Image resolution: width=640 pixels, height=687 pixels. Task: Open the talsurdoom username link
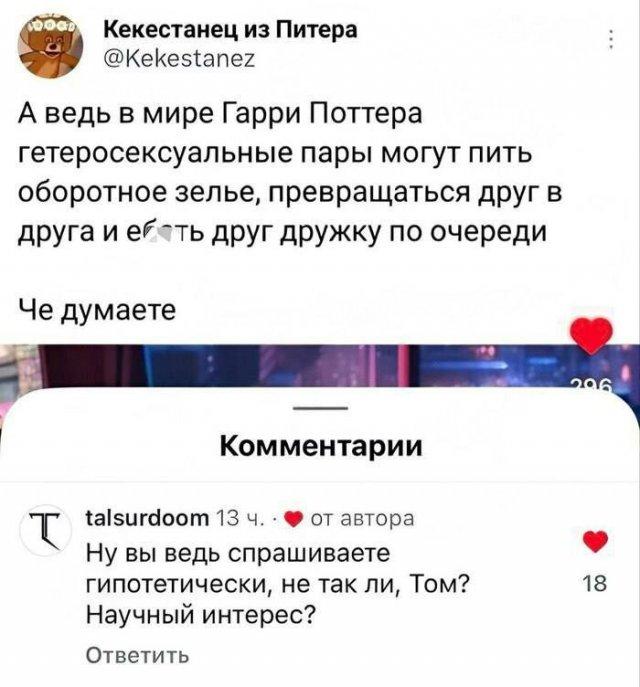point(157,517)
